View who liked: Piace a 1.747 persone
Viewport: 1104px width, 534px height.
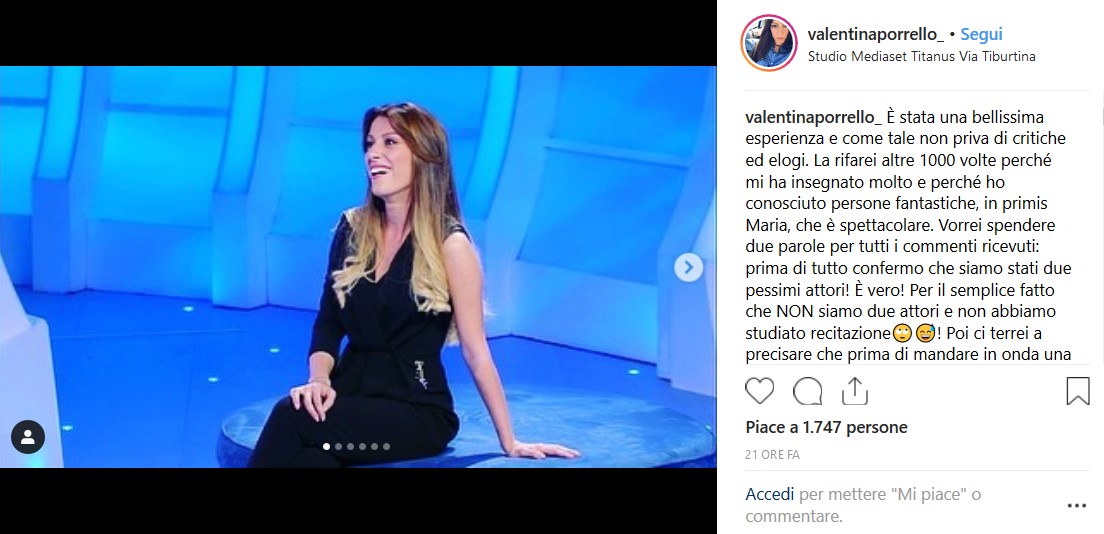coord(826,427)
